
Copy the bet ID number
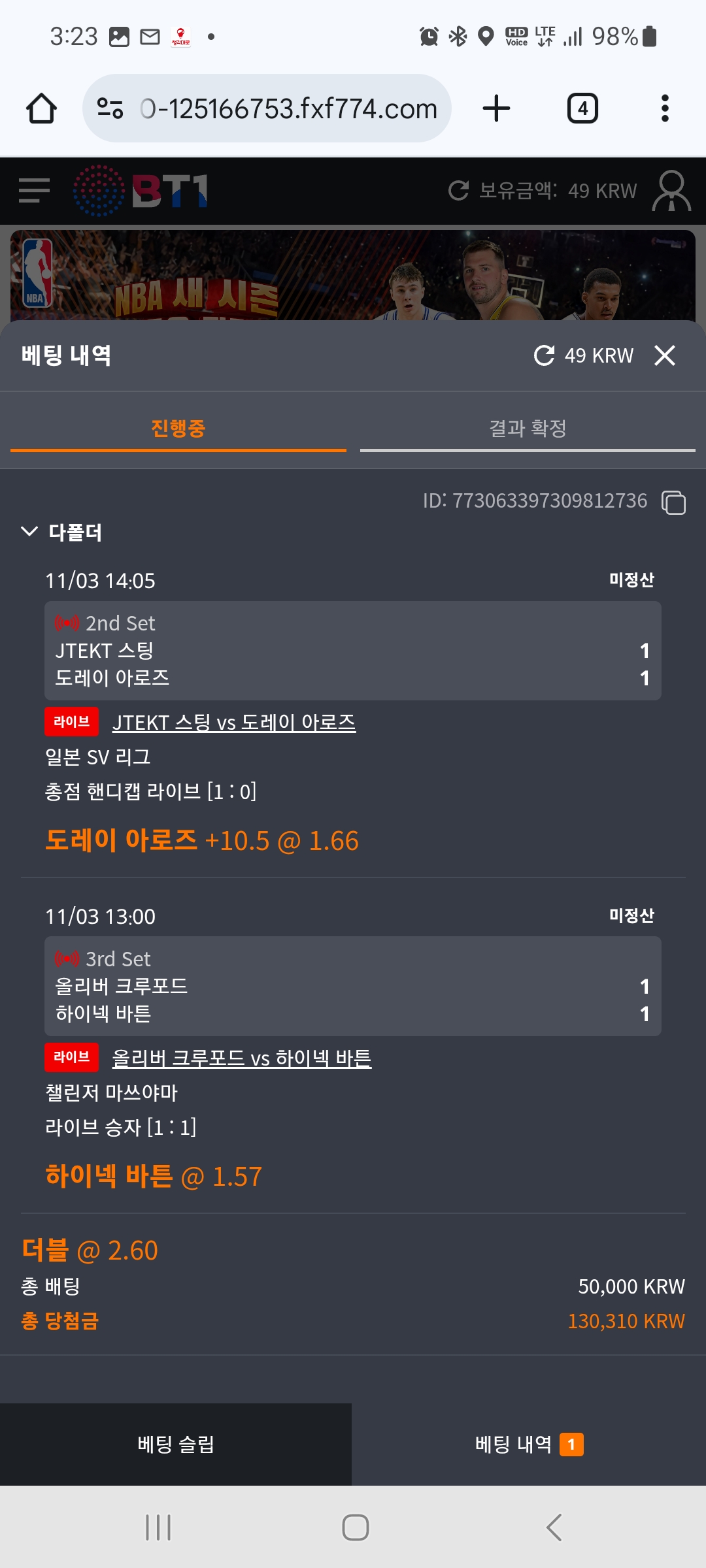tap(673, 502)
